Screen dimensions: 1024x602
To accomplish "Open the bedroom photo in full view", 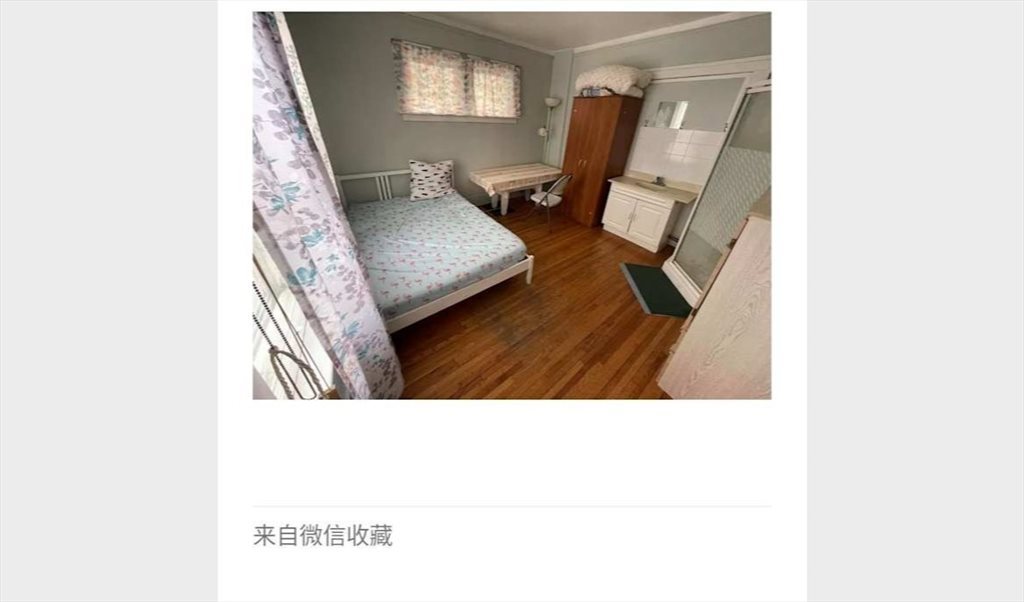I will click(x=511, y=205).
